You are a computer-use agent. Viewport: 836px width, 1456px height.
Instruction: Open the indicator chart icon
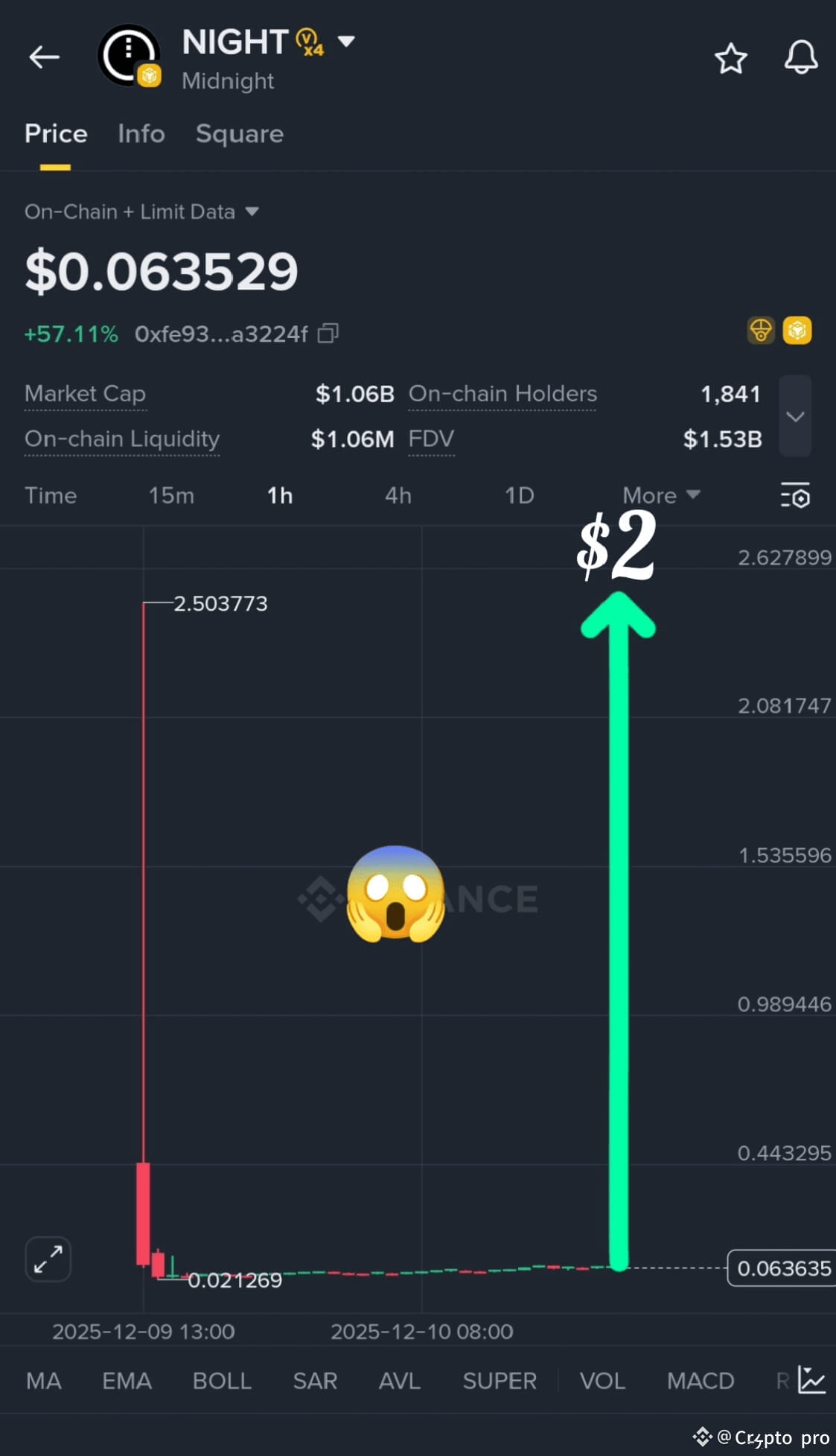point(811,1380)
